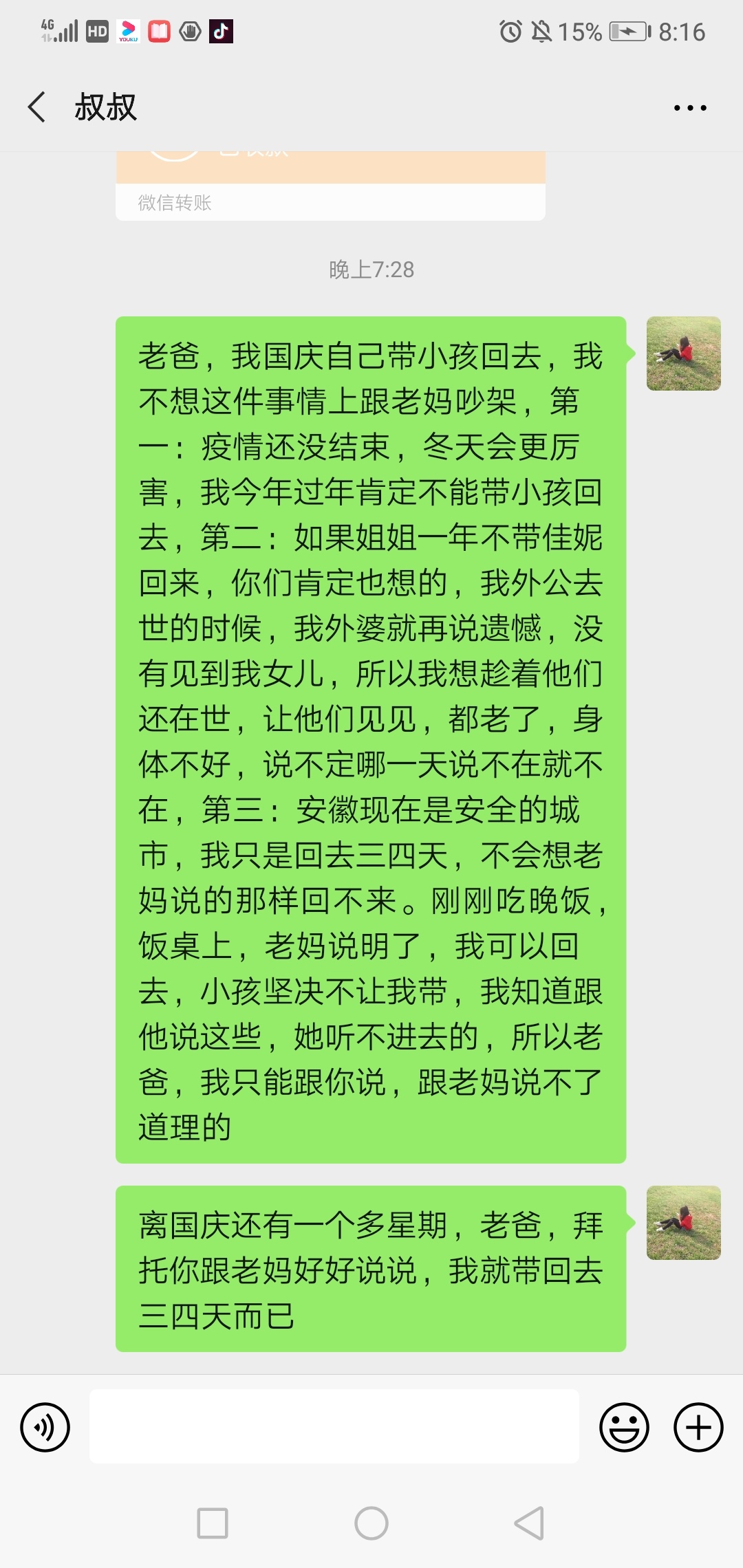Switch to voice message input
The height and width of the screenshot is (1568, 743).
click(45, 1427)
